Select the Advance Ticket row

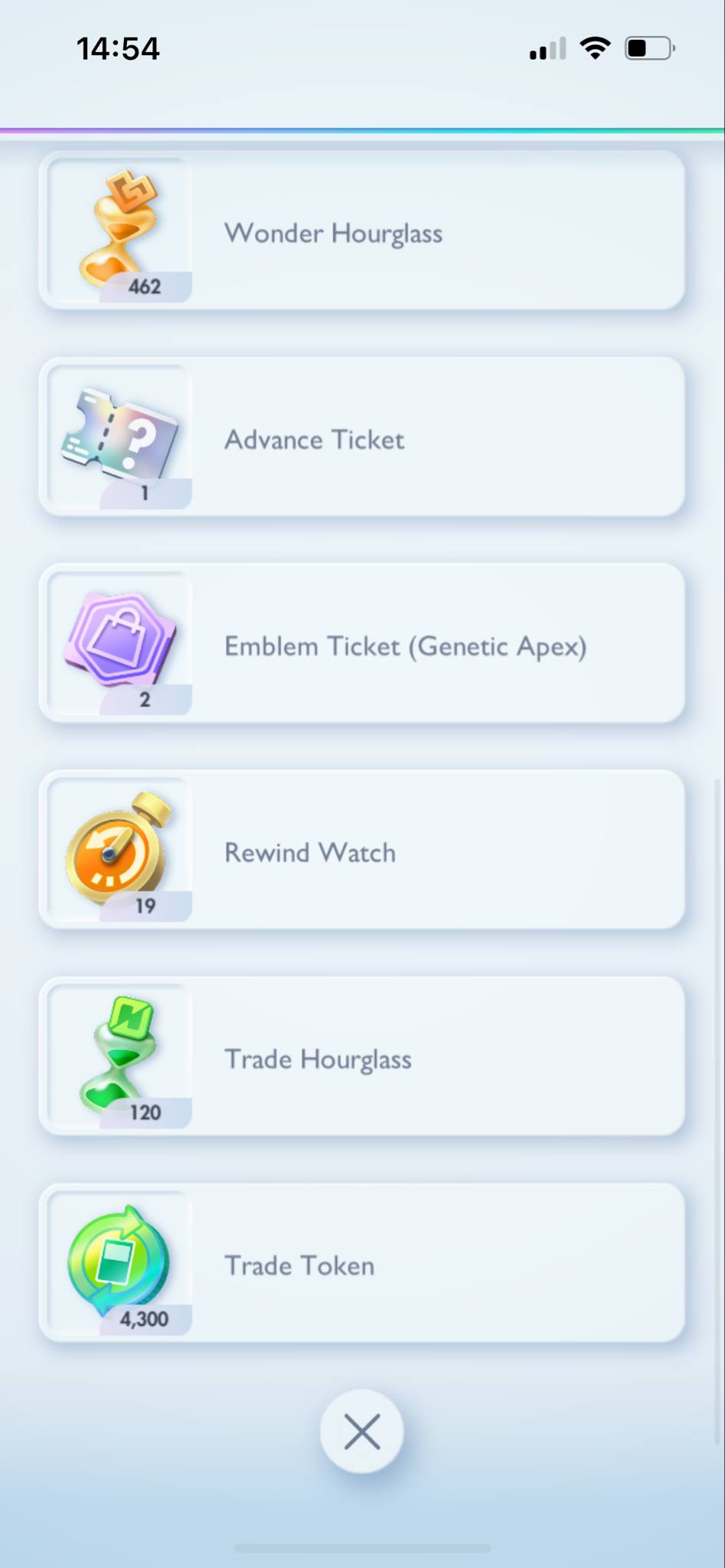[x=361, y=437]
